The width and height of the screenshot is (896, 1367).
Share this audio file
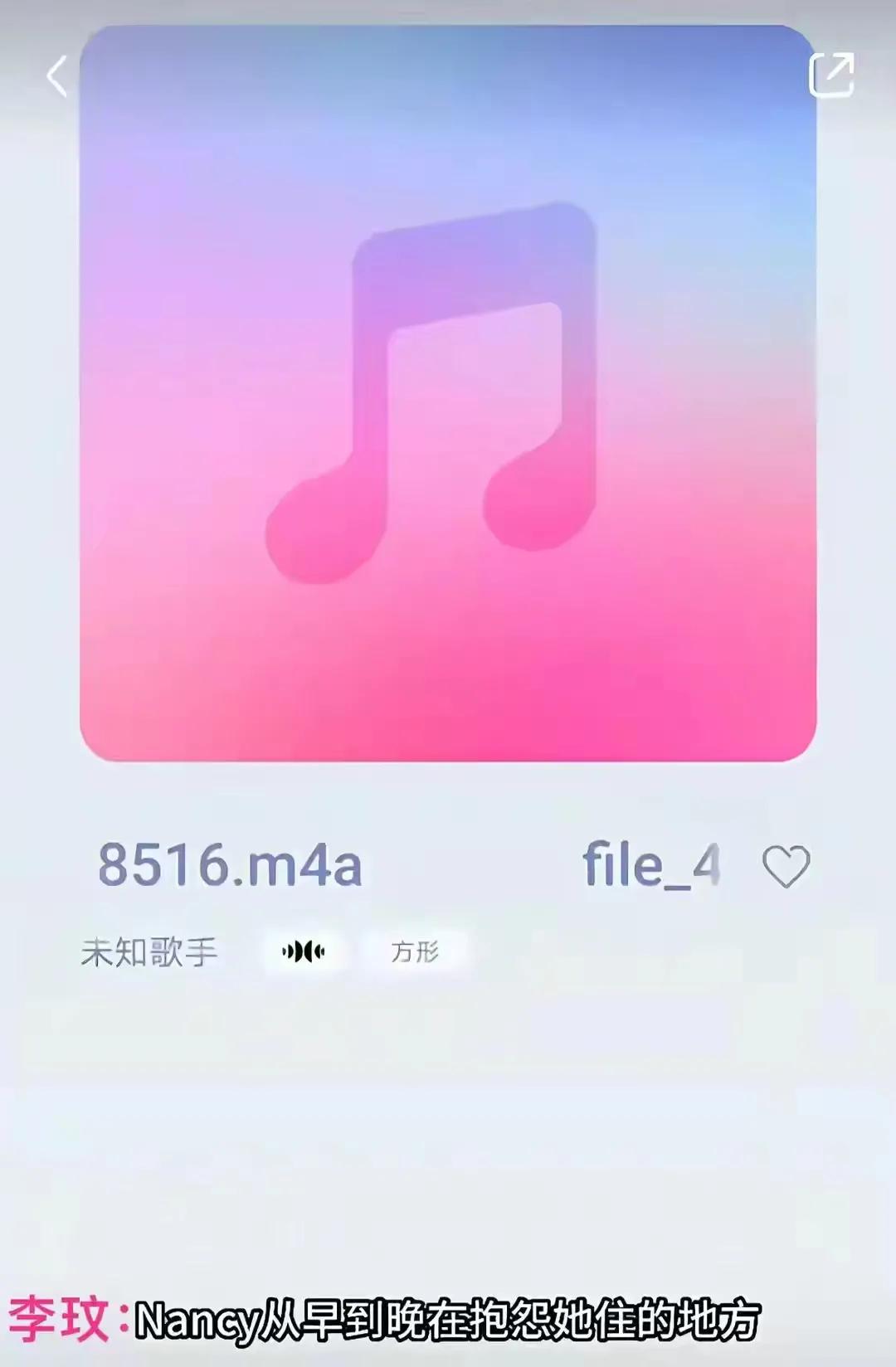(x=830, y=75)
